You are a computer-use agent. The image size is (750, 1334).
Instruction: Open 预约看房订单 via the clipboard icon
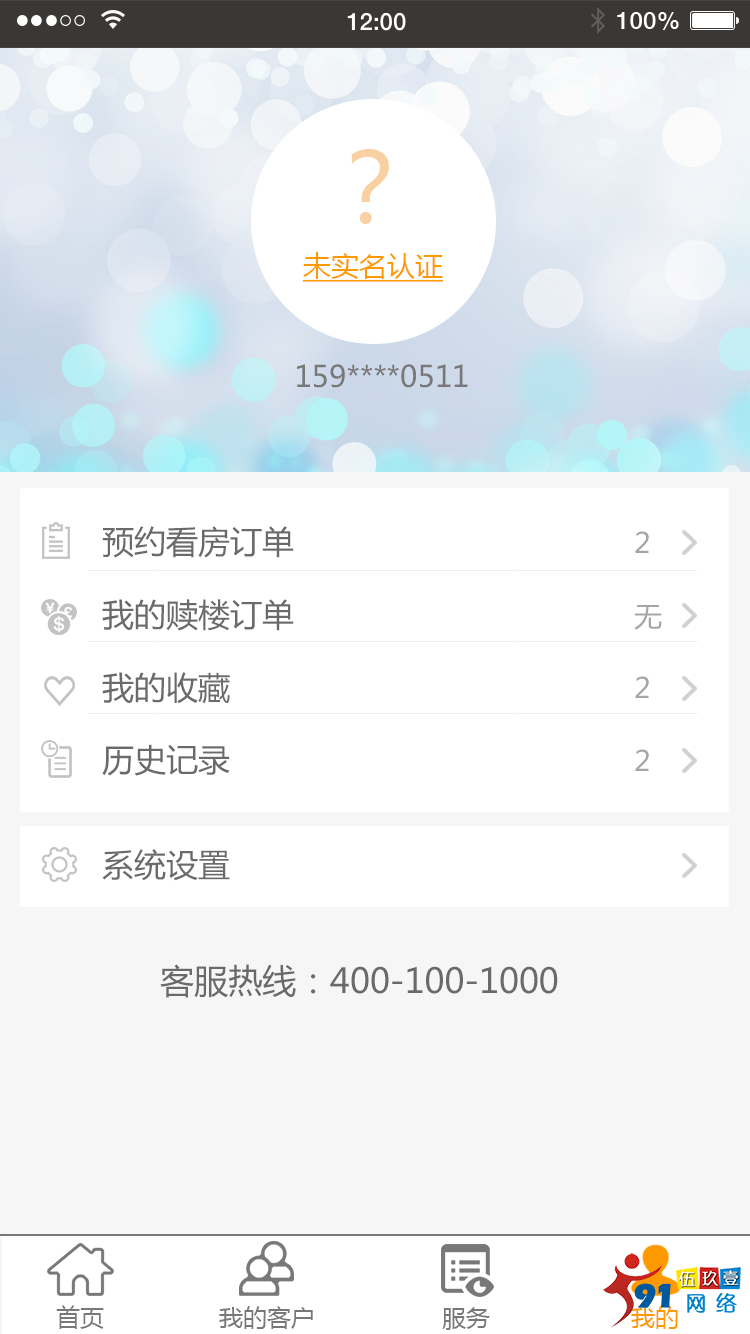[58, 542]
